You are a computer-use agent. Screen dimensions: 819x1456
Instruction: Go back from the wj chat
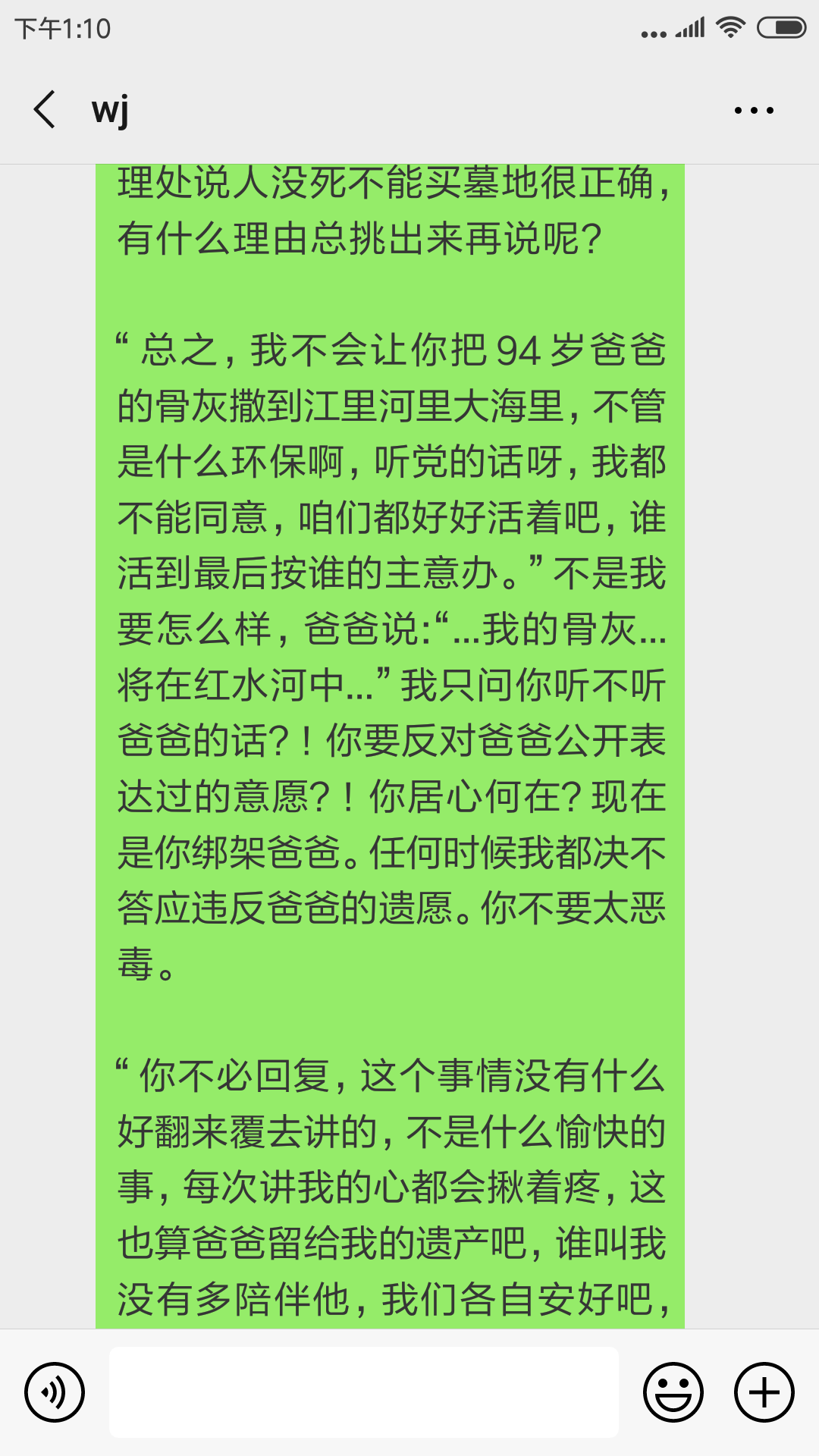[x=45, y=110]
